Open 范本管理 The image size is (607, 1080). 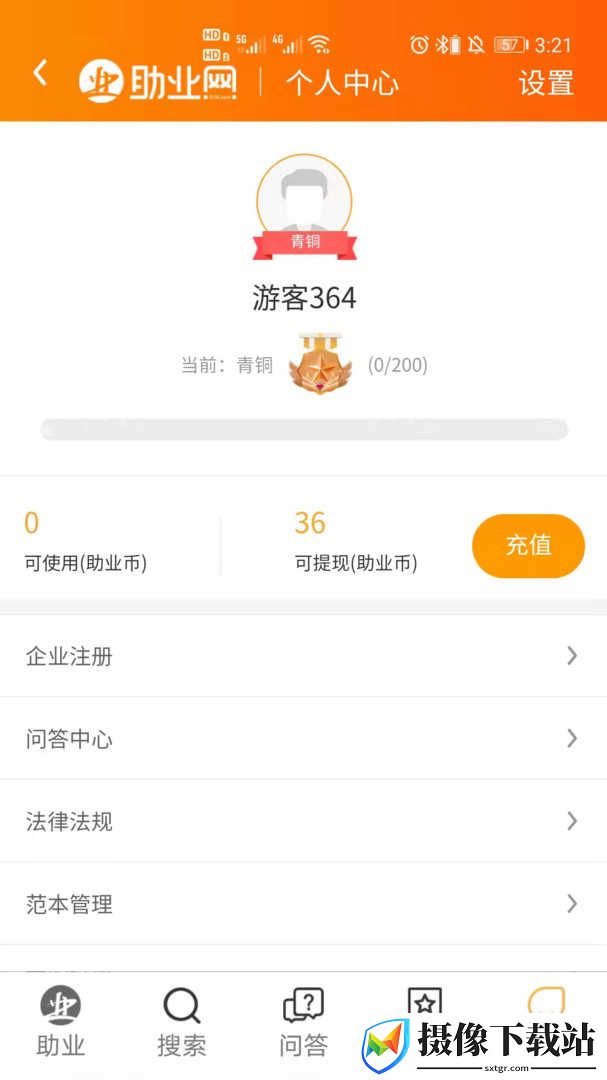pos(303,904)
